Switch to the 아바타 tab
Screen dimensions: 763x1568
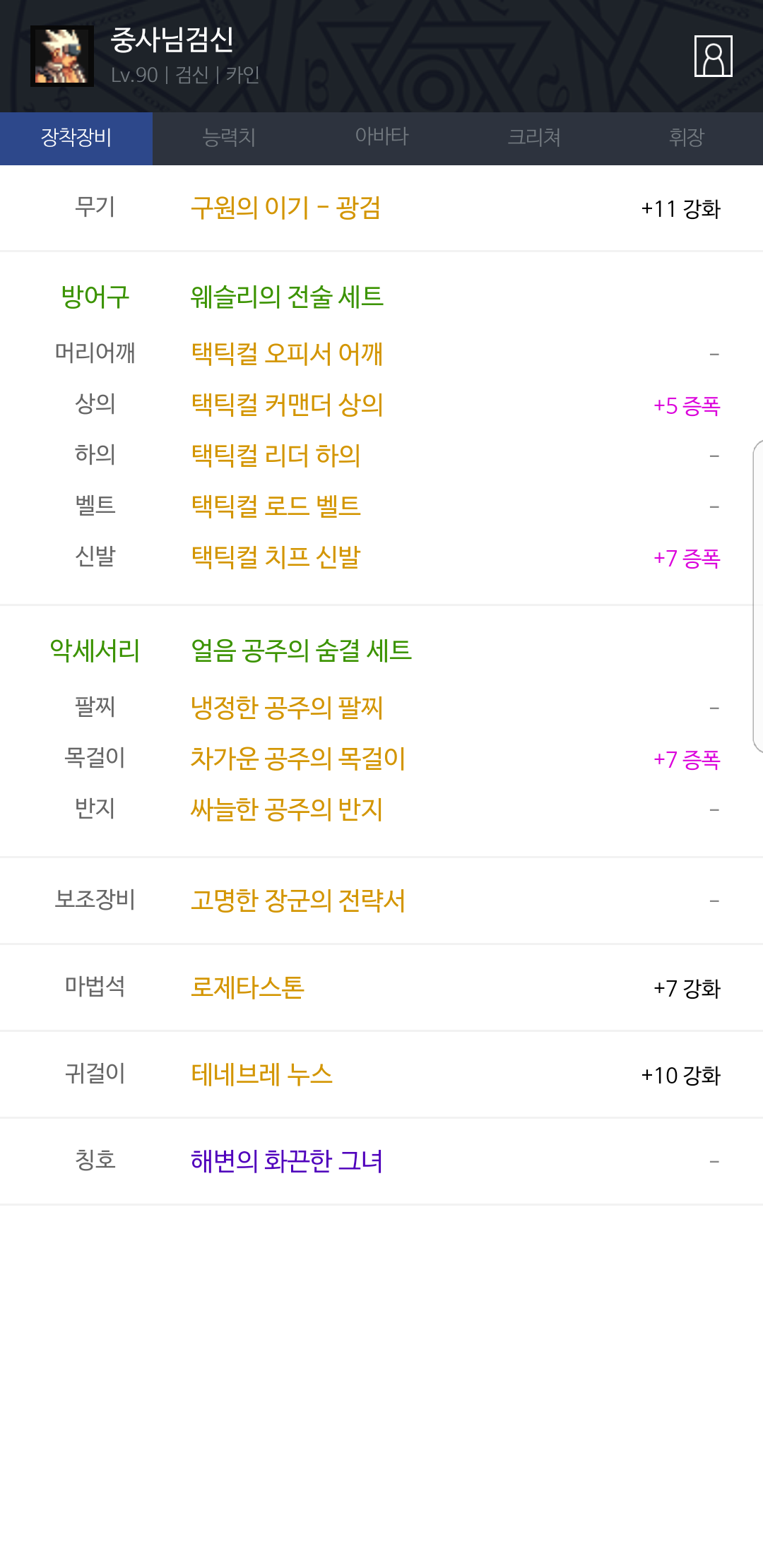coord(381,138)
